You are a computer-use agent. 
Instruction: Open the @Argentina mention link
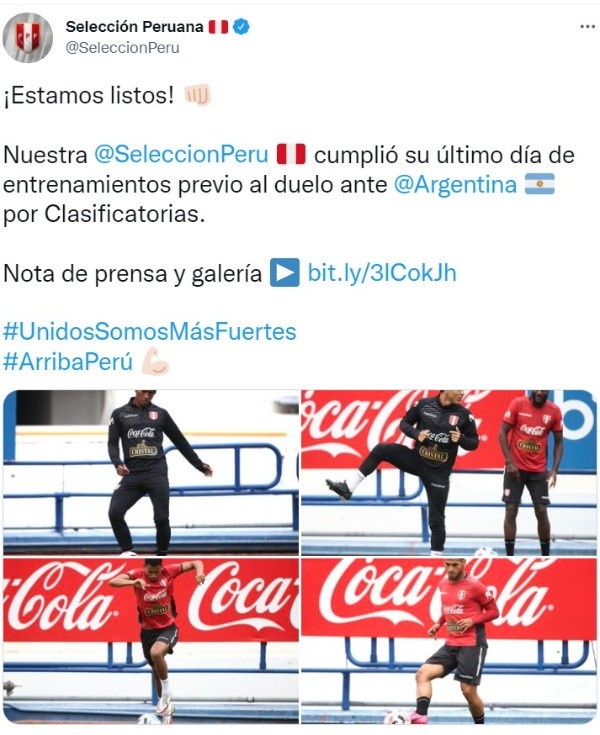461,185
